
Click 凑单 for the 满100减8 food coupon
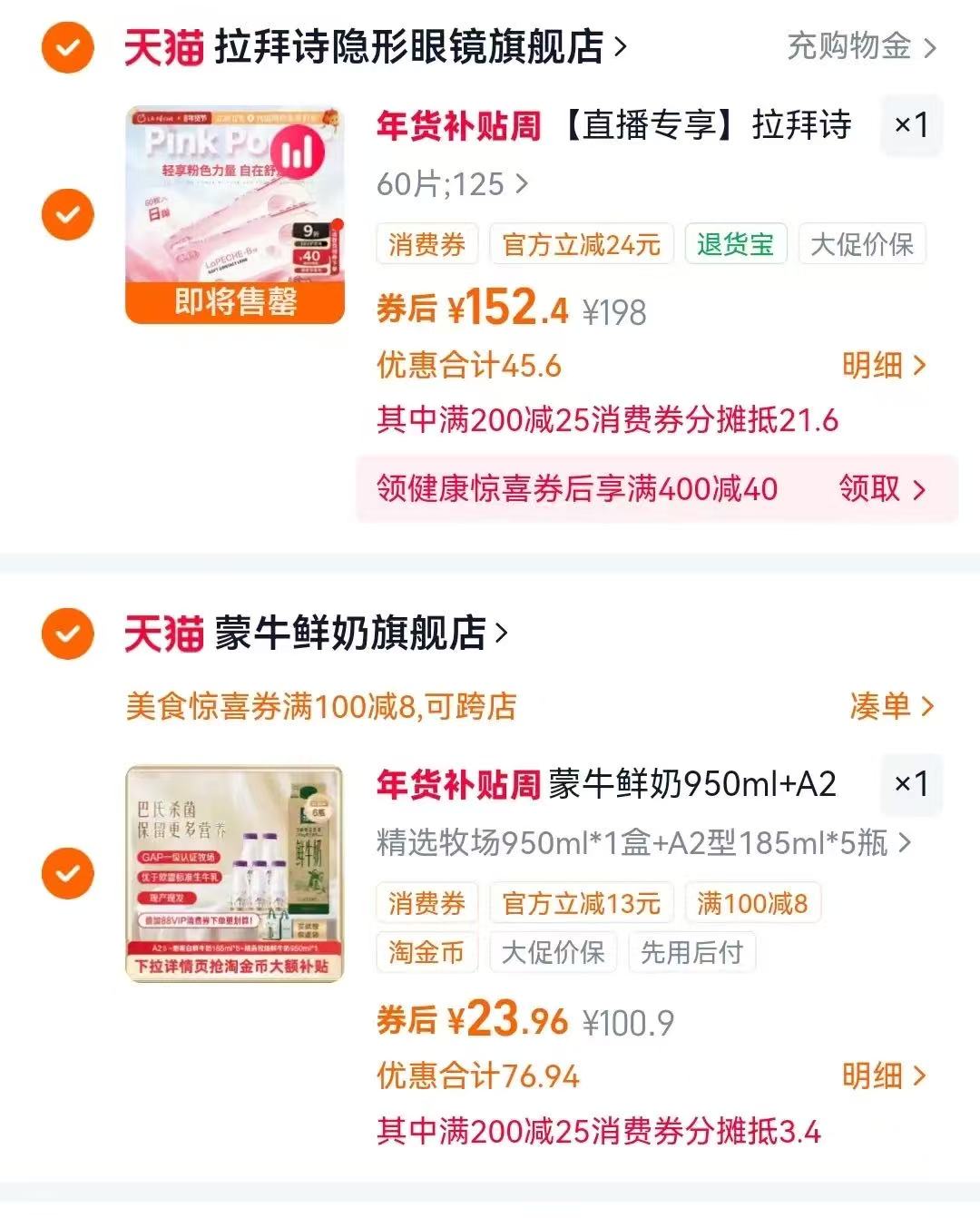[x=889, y=707]
